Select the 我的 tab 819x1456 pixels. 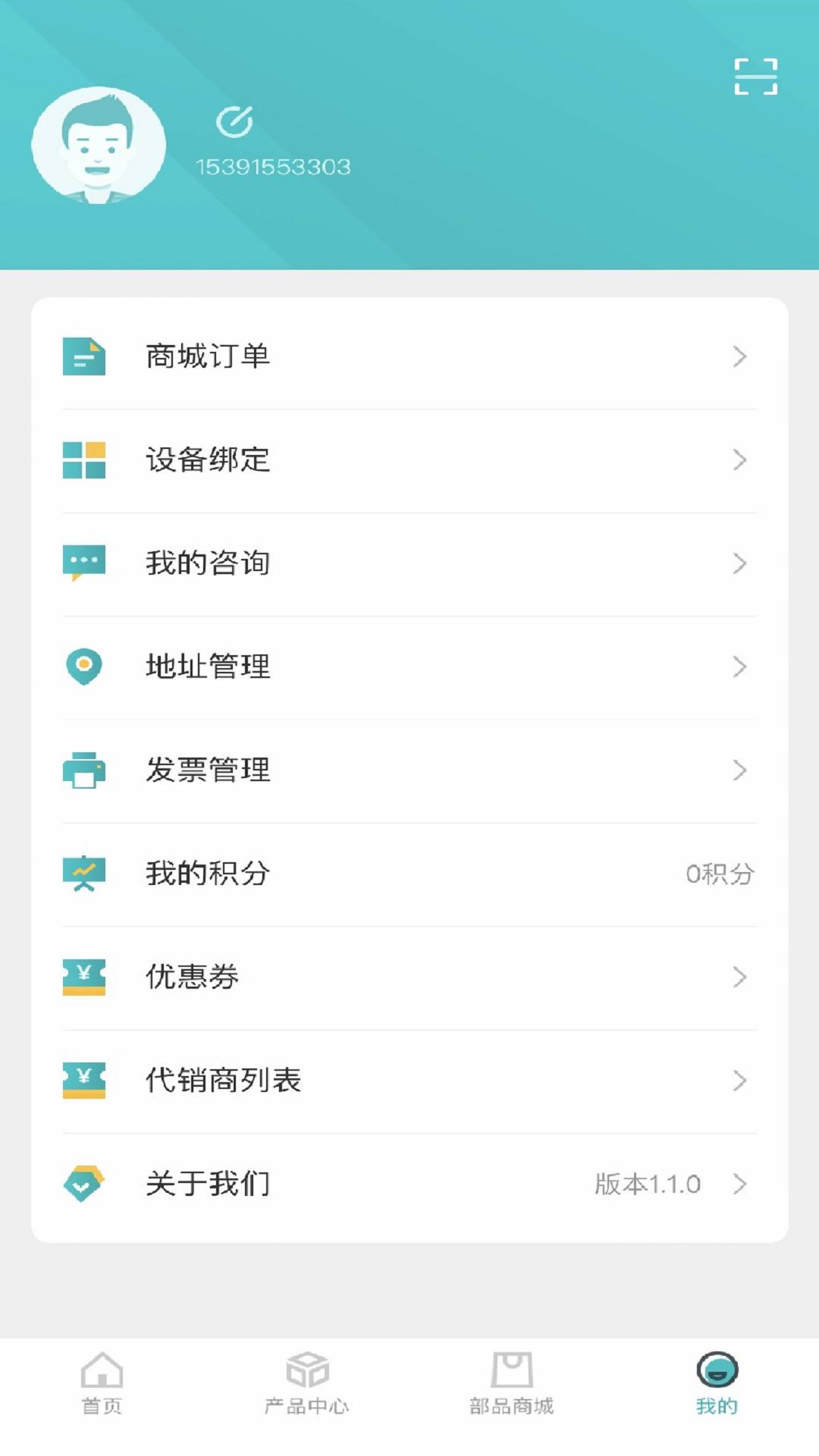click(x=717, y=1384)
